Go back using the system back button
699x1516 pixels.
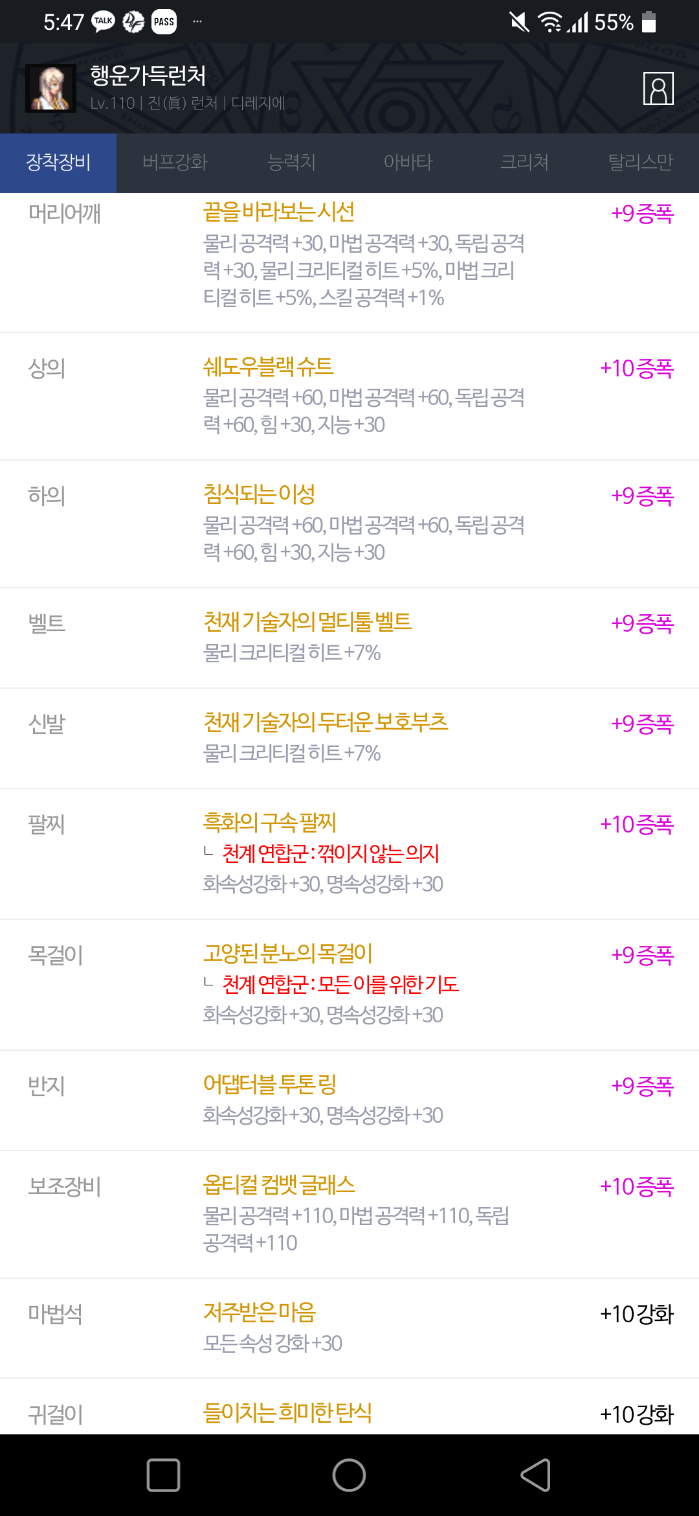pos(535,1474)
